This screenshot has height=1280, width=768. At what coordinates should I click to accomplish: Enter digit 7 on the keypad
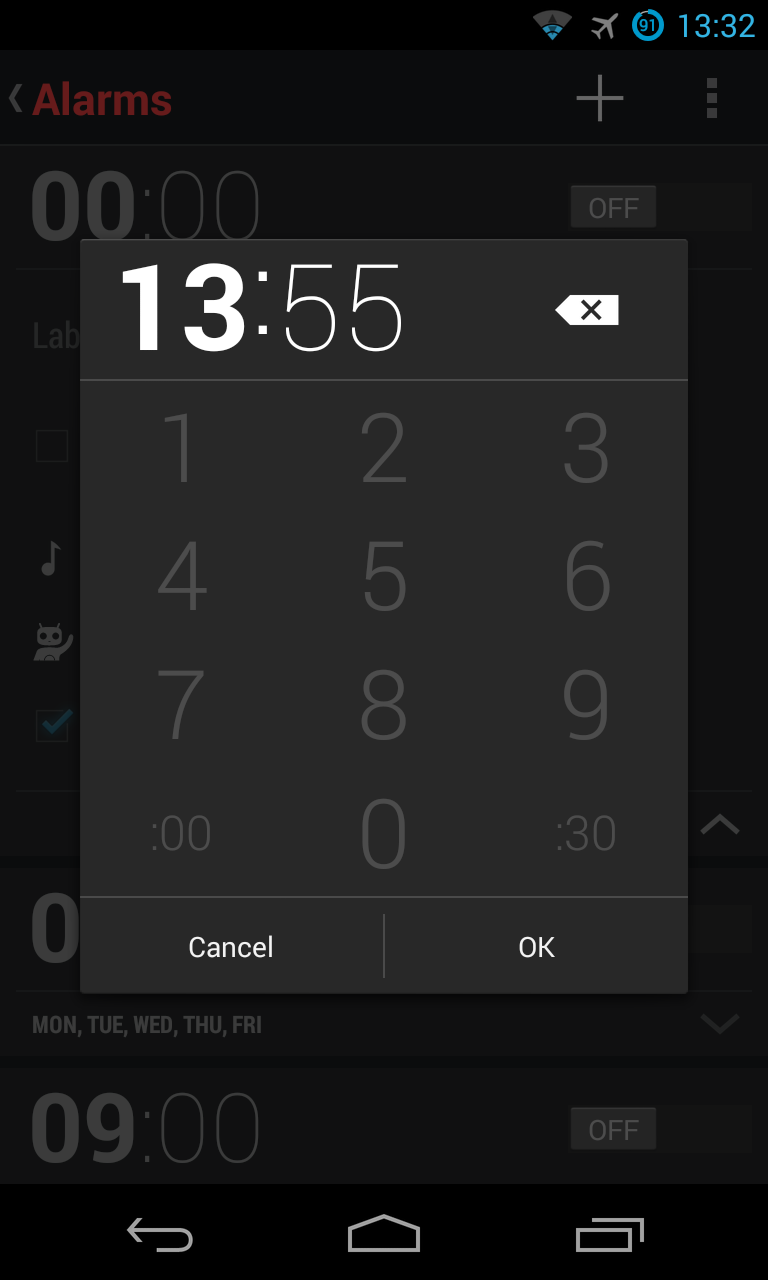pyautogui.click(x=181, y=704)
